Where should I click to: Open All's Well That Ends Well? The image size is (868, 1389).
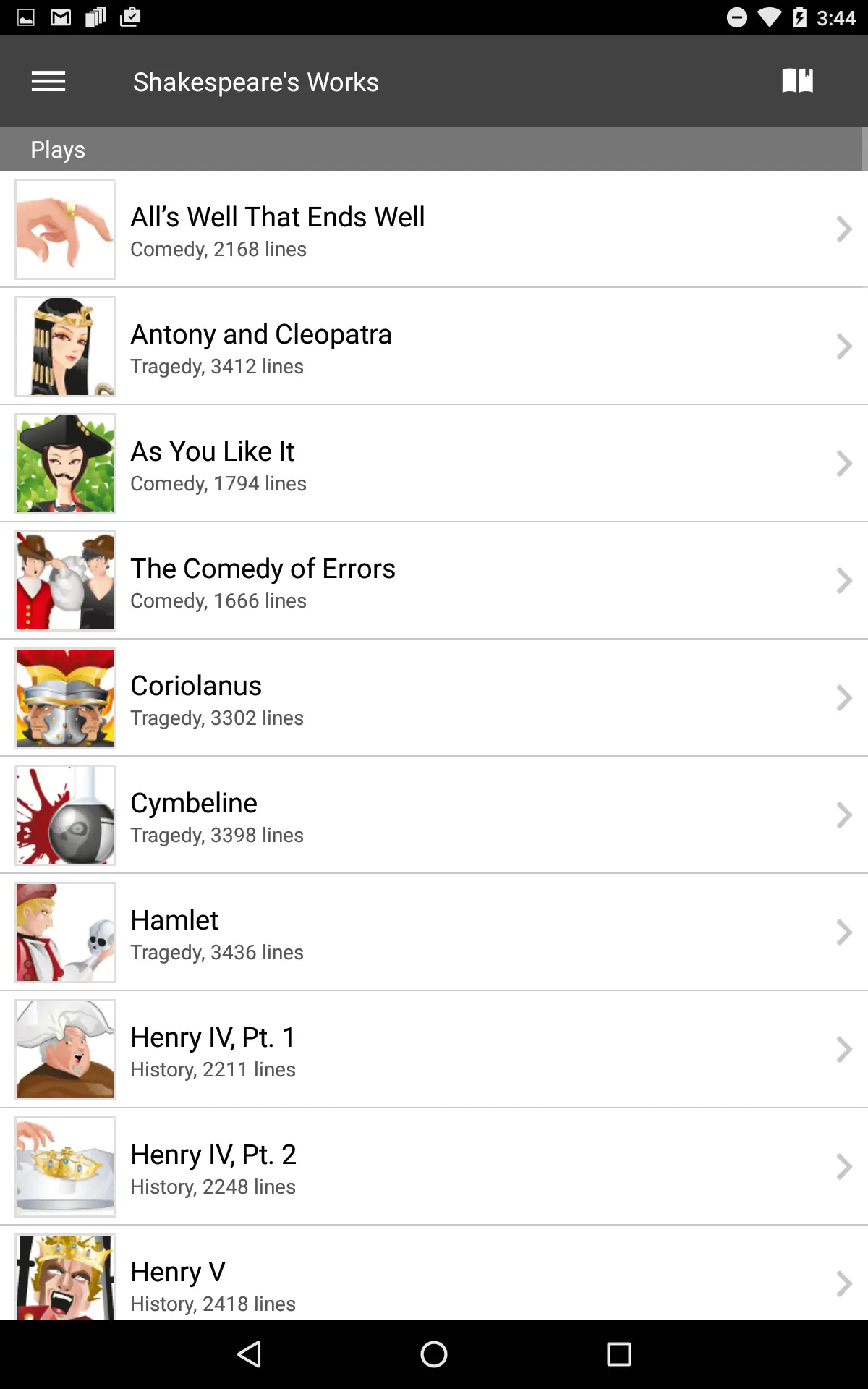click(434, 230)
